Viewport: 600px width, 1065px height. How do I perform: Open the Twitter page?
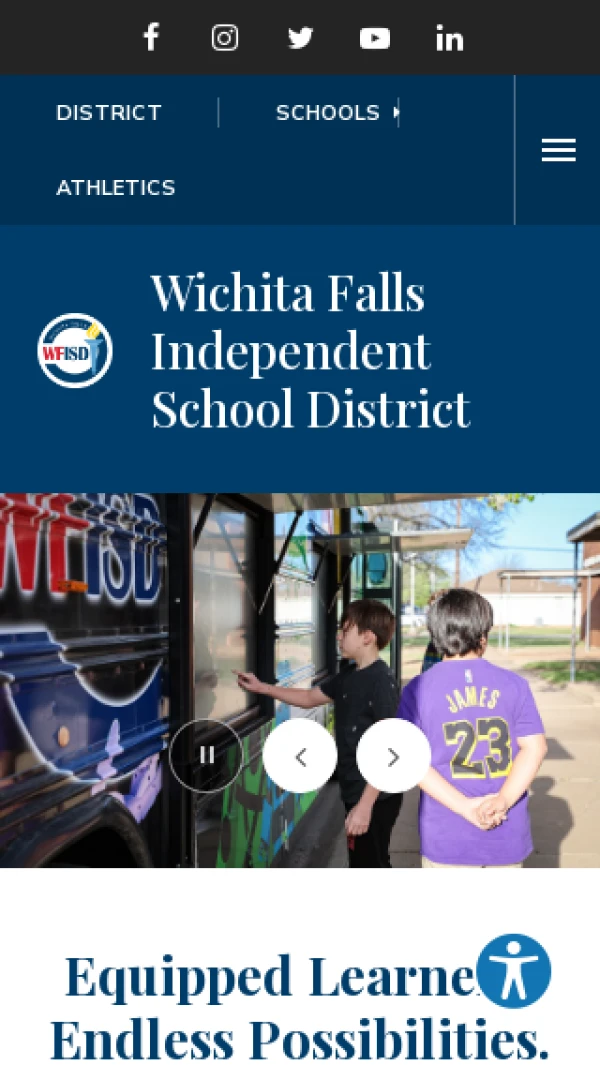tap(300, 38)
